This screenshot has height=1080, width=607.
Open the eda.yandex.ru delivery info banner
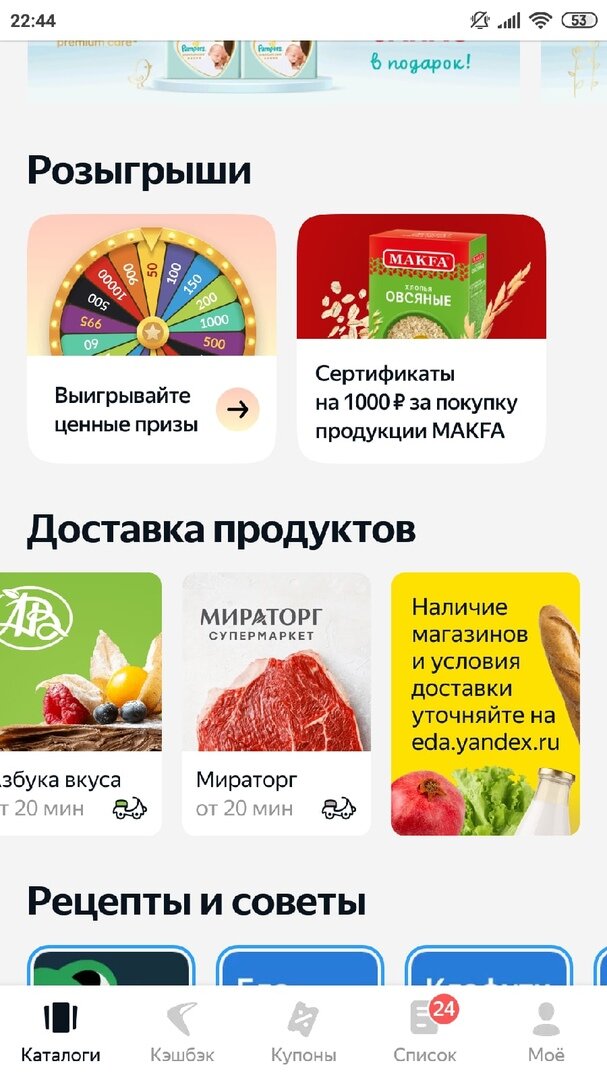pyautogui.click(x=486, y=704)
